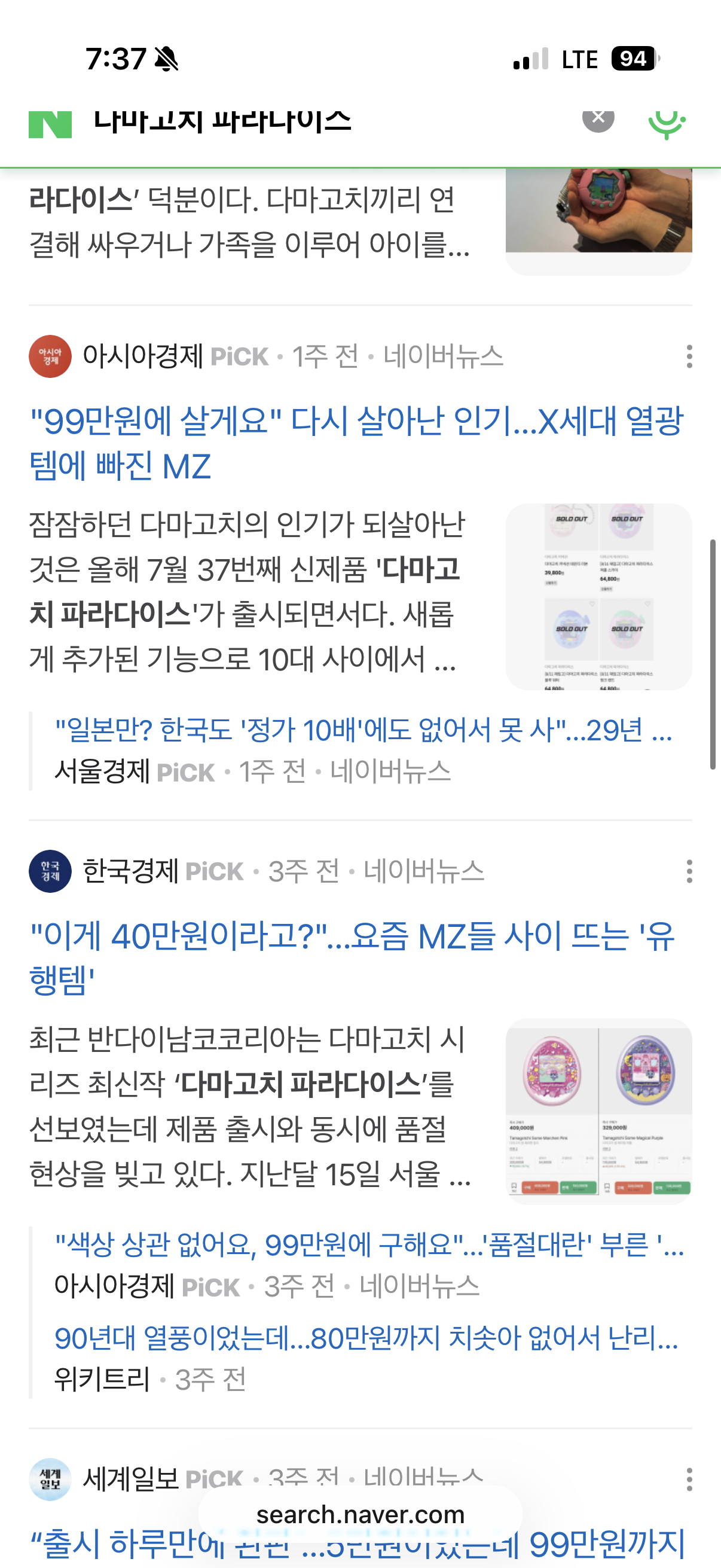Open thumbnail of two Tamagotchi devices

(x=598, y=1111)
